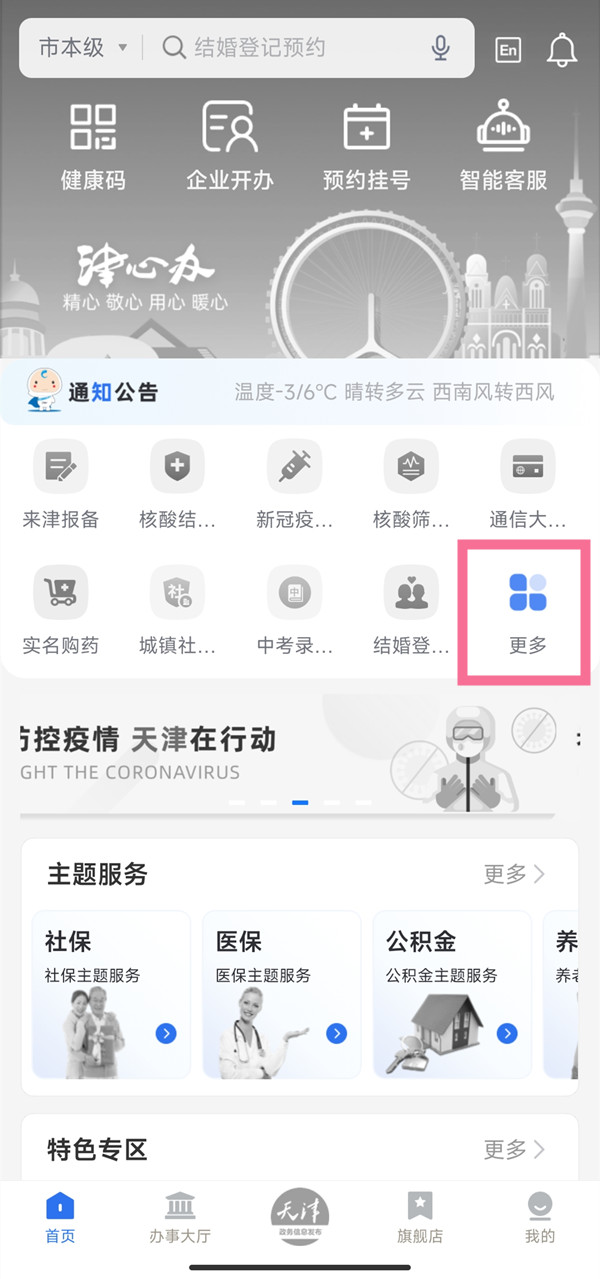View more 特色专区 items

pos(514,1148)
